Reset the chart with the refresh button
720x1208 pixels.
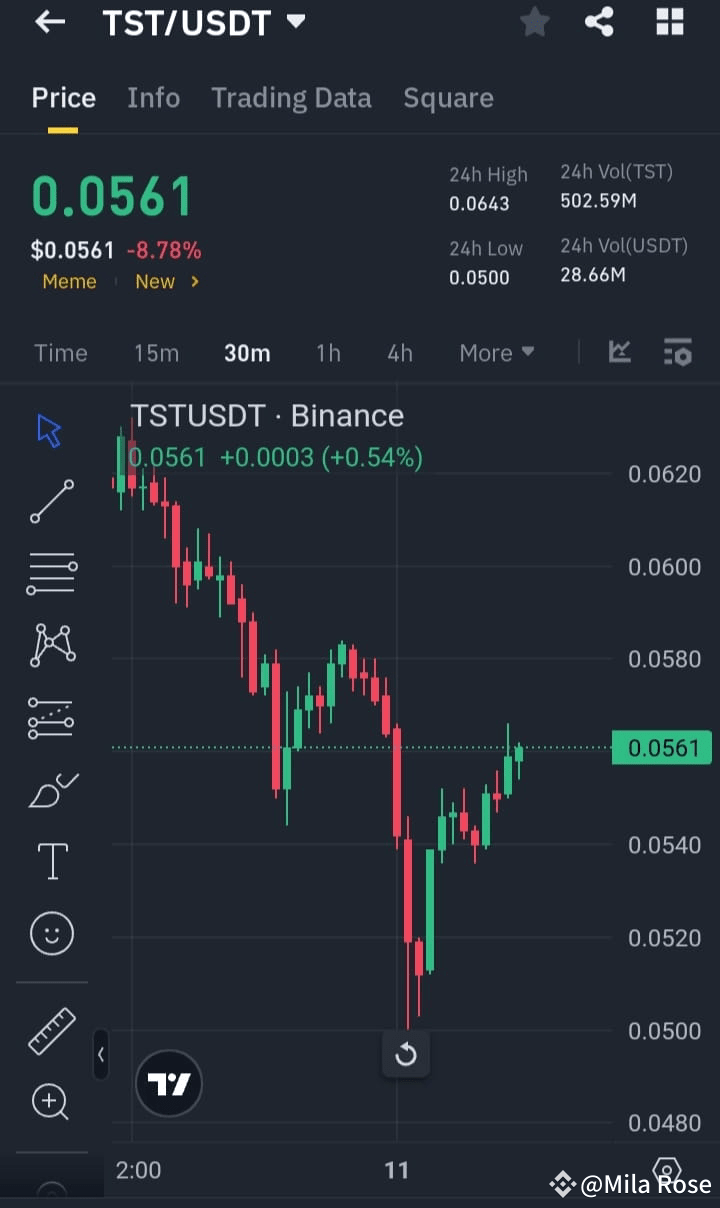[x=406, y=1054]
